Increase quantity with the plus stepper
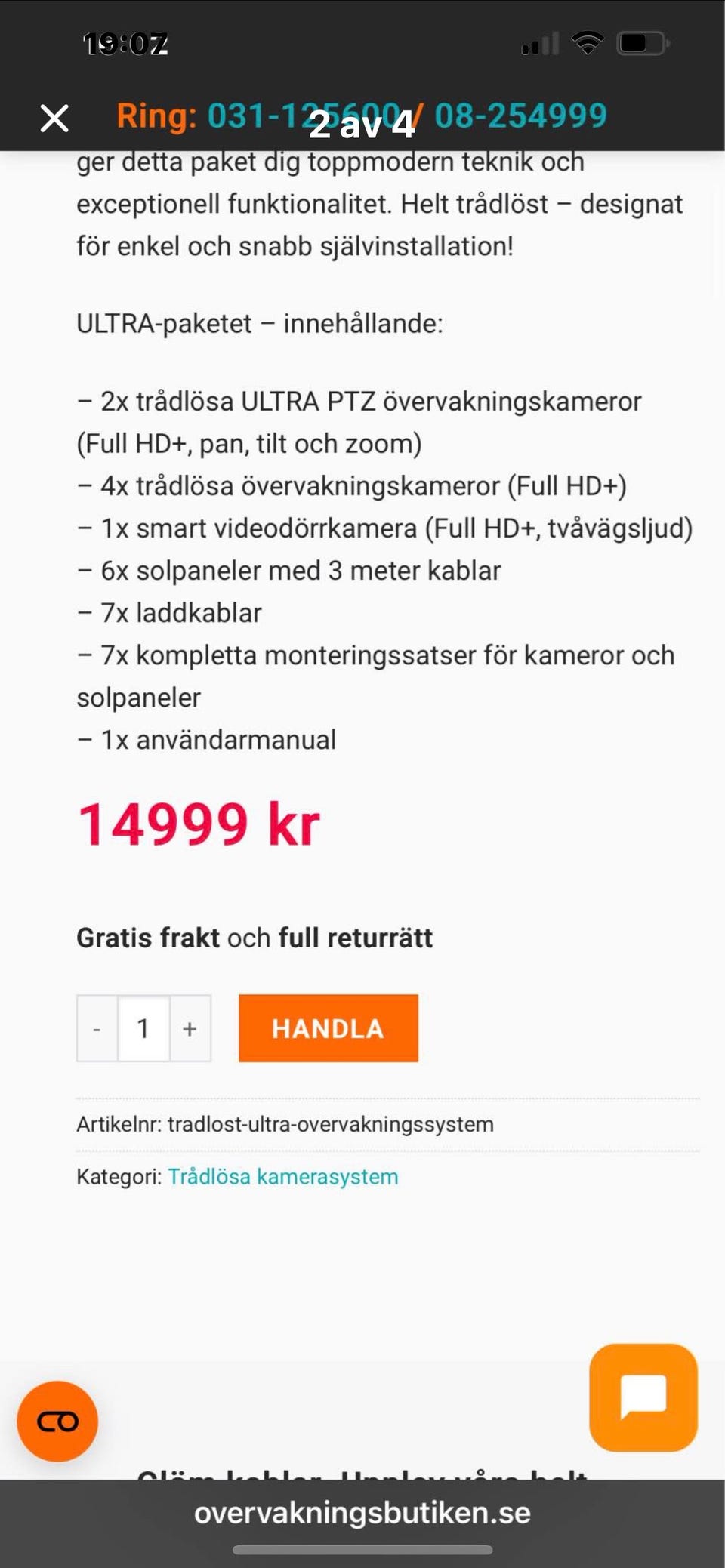 click(x=190, y=1027)
